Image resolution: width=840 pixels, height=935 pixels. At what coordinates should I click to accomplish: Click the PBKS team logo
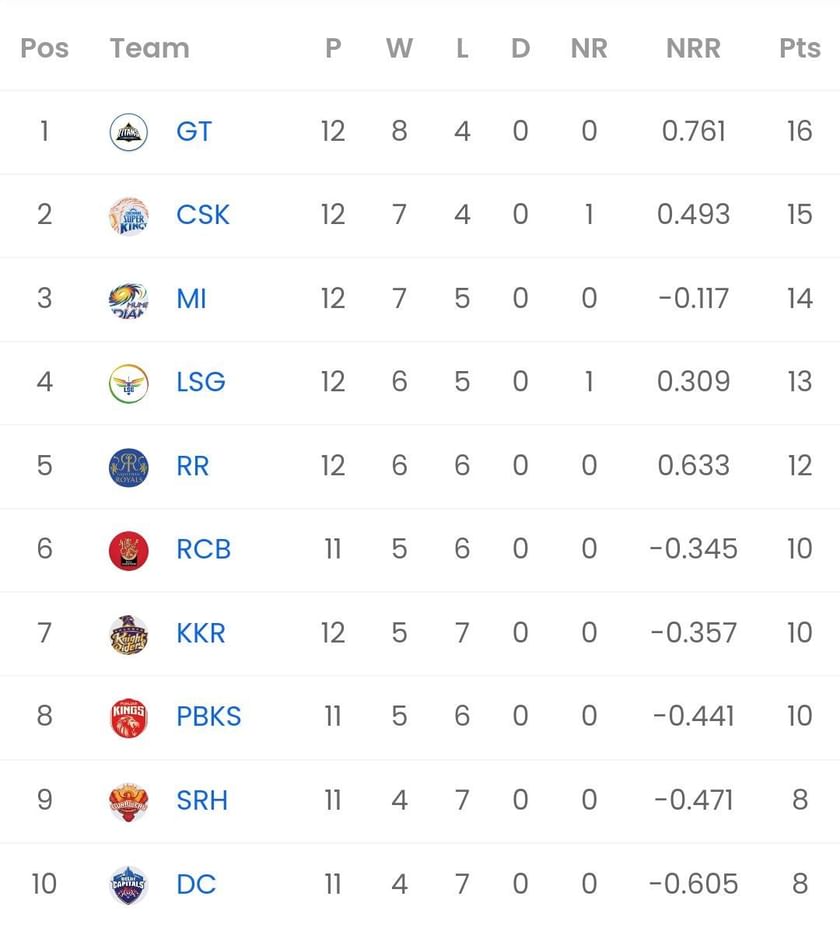click(127, 716)
